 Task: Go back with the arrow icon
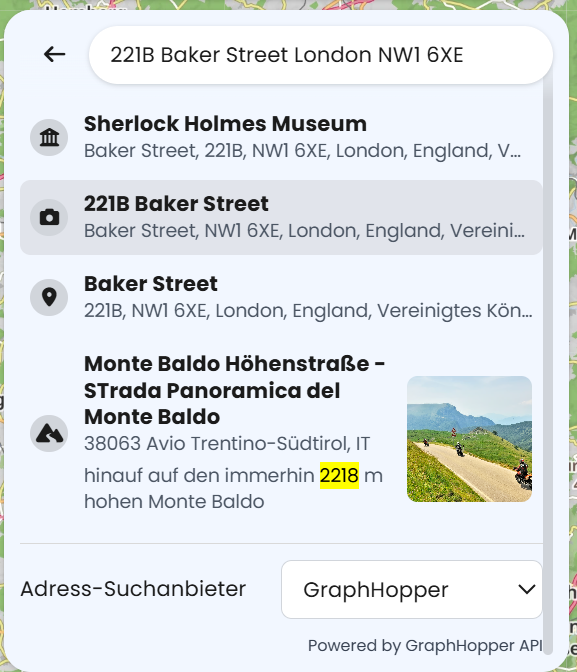(x=54, y=54)
